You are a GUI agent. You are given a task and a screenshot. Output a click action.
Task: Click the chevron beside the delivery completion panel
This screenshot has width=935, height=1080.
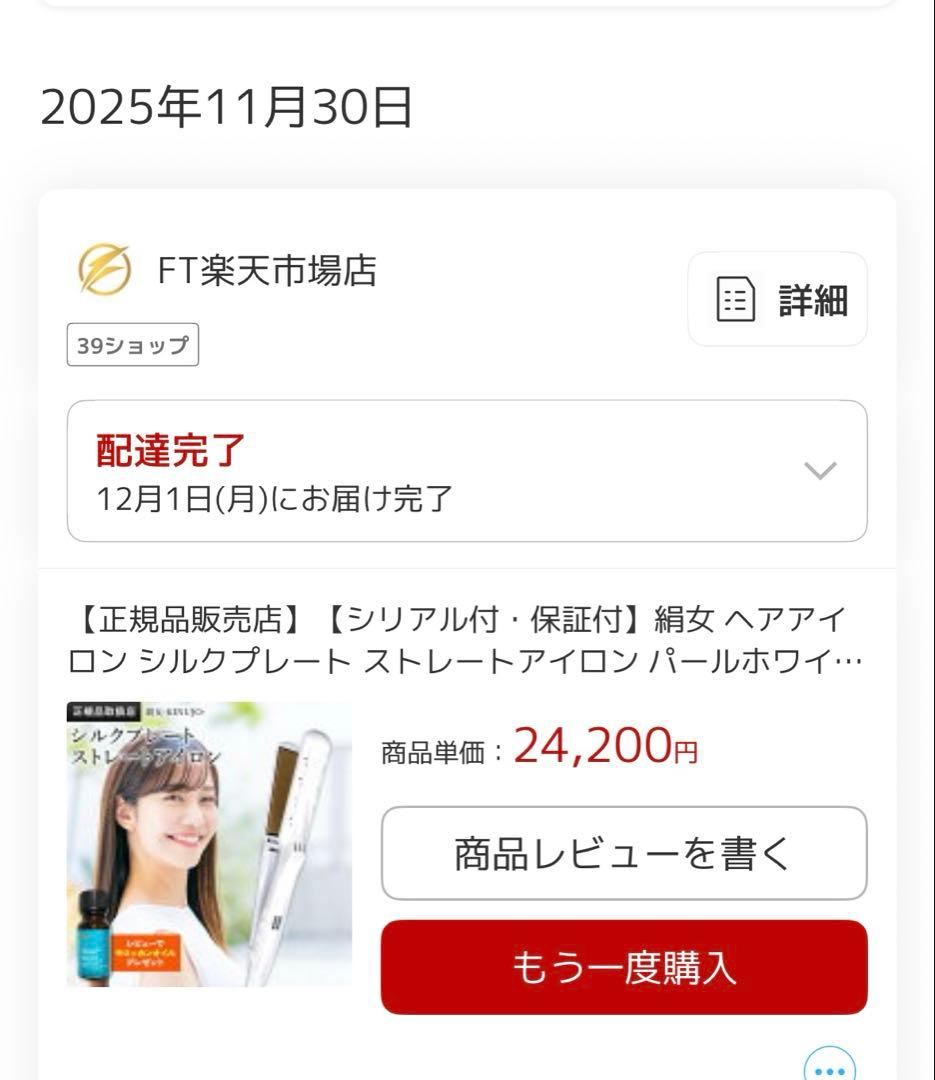click(x=820, y=470)
